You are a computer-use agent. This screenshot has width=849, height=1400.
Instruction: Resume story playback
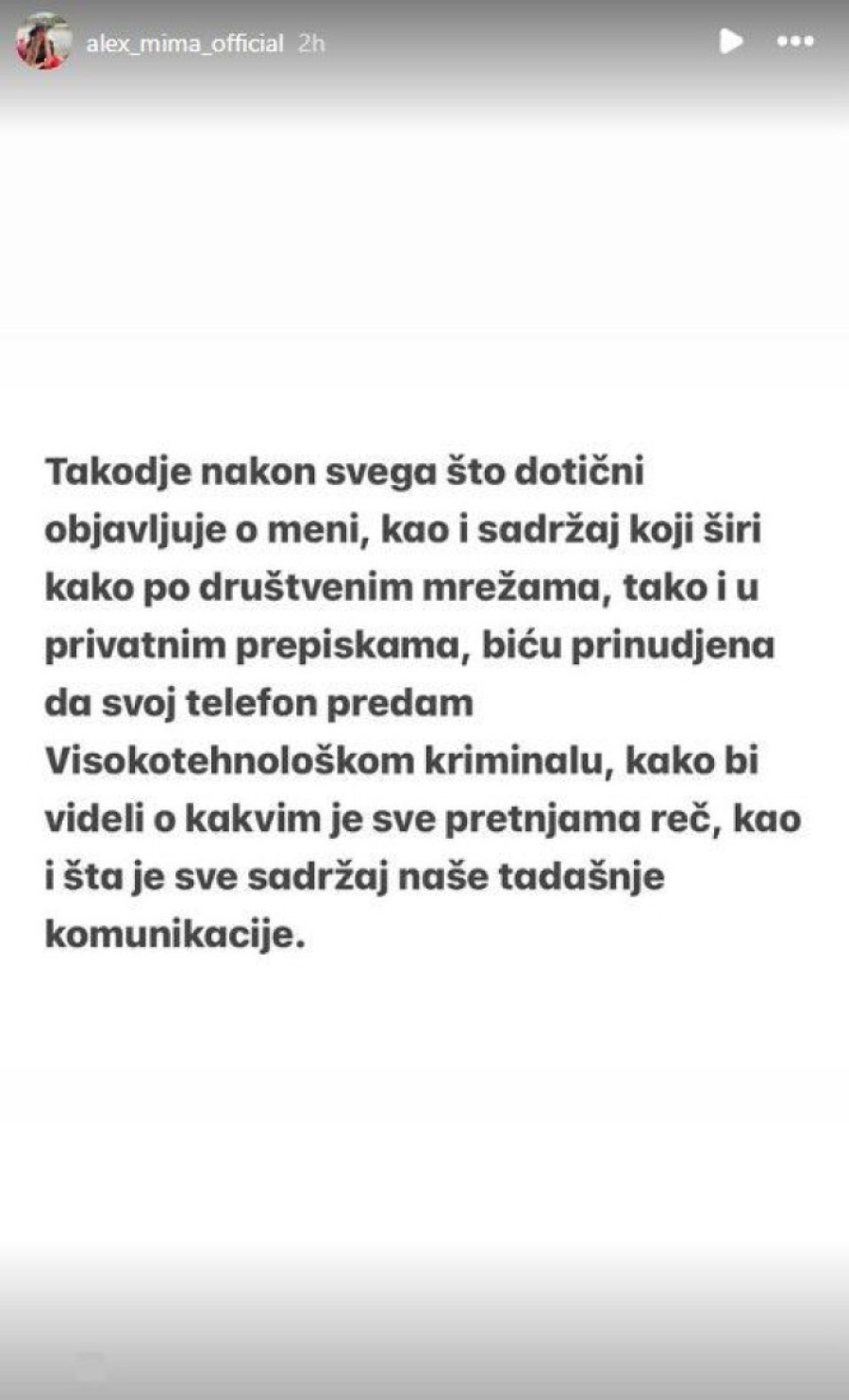(x=730, y=42)
